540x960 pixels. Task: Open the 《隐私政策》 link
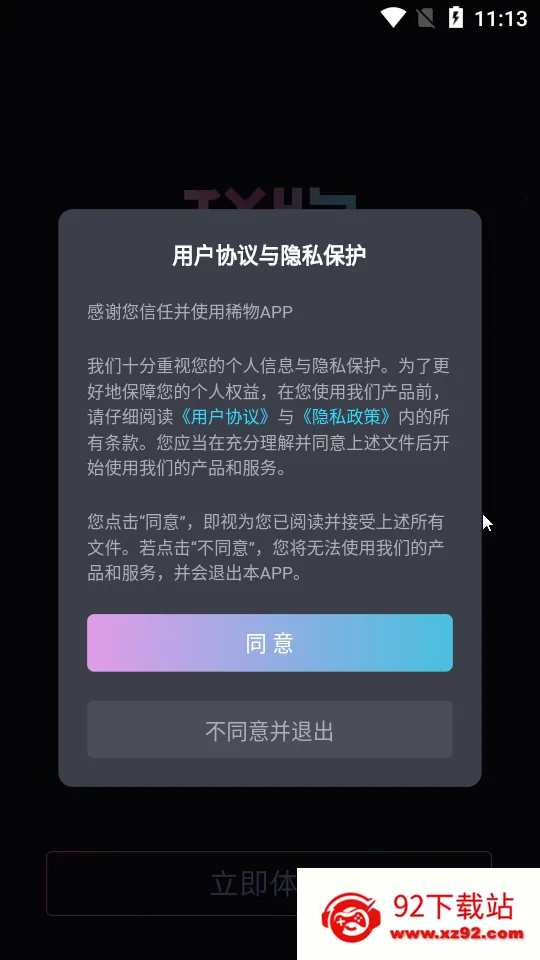(x=347, y=417)
